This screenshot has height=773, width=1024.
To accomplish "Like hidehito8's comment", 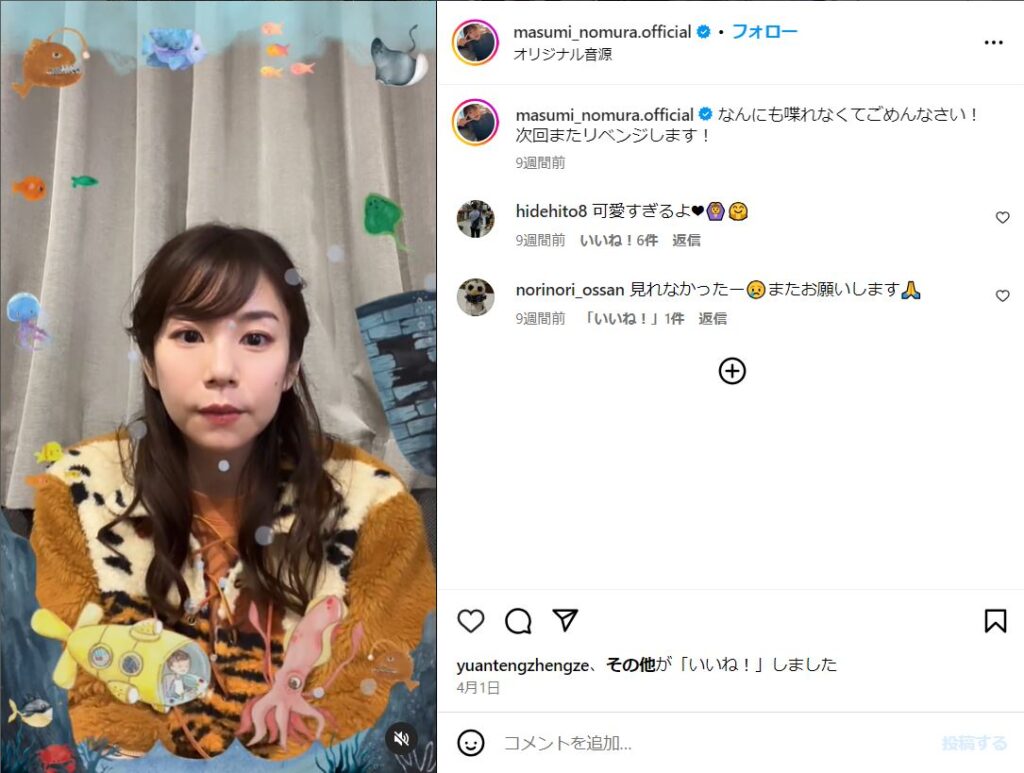I will [x=1002, y=218].
